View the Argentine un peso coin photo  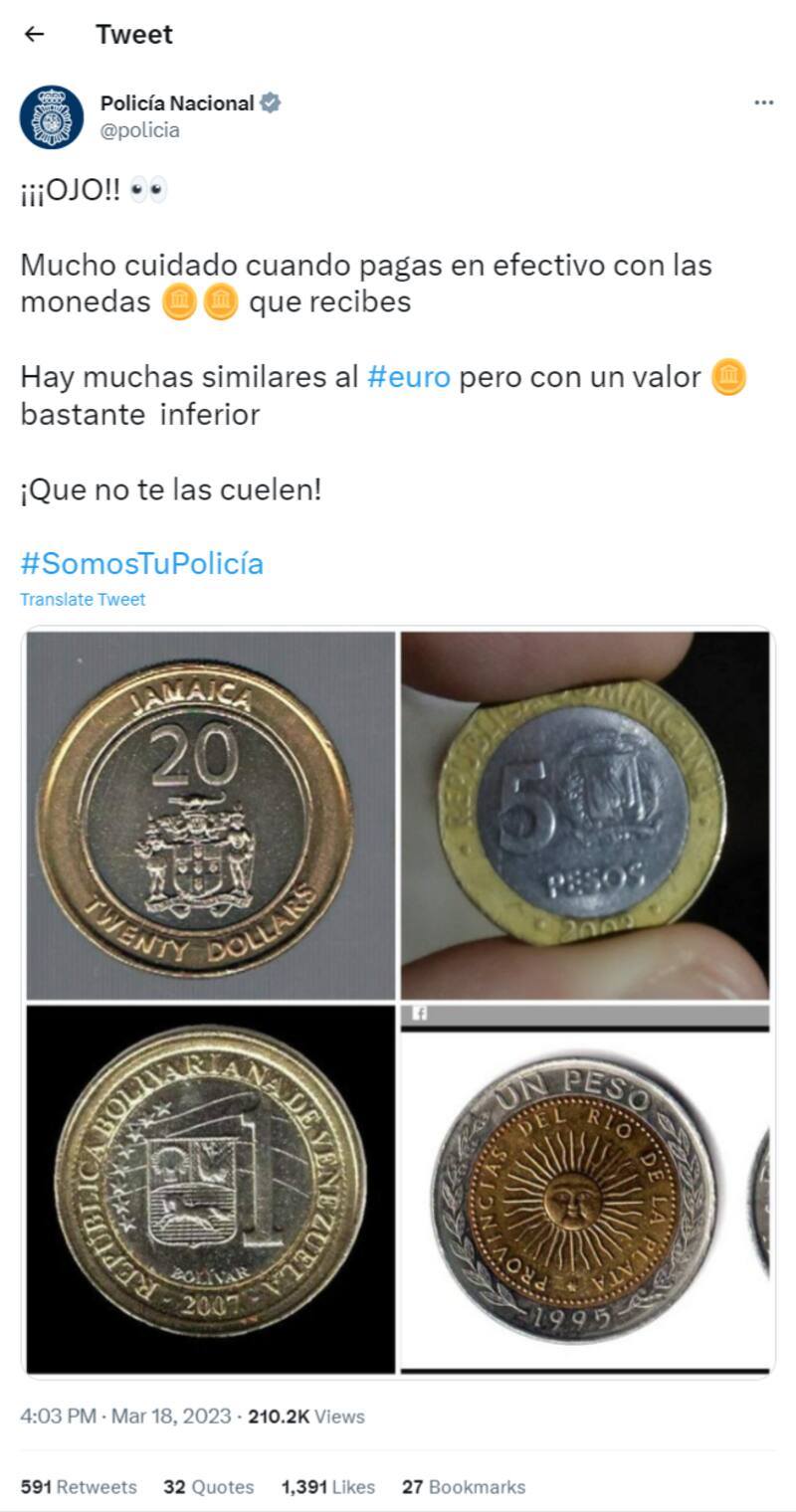pyautogui.click(x=585, y=1189)
